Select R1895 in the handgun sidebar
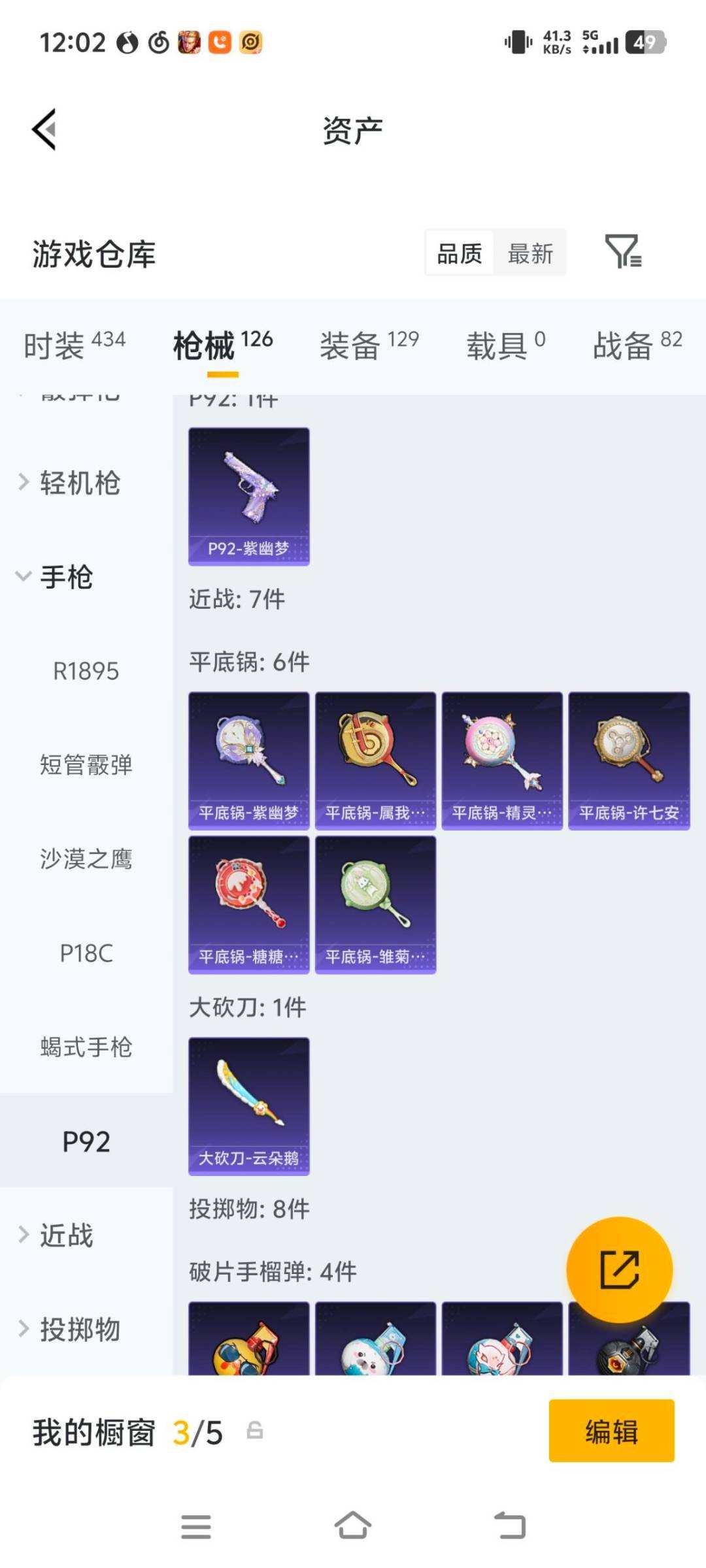The width and height of the screenshot is (706, 1568). click(x=86, y=670)
